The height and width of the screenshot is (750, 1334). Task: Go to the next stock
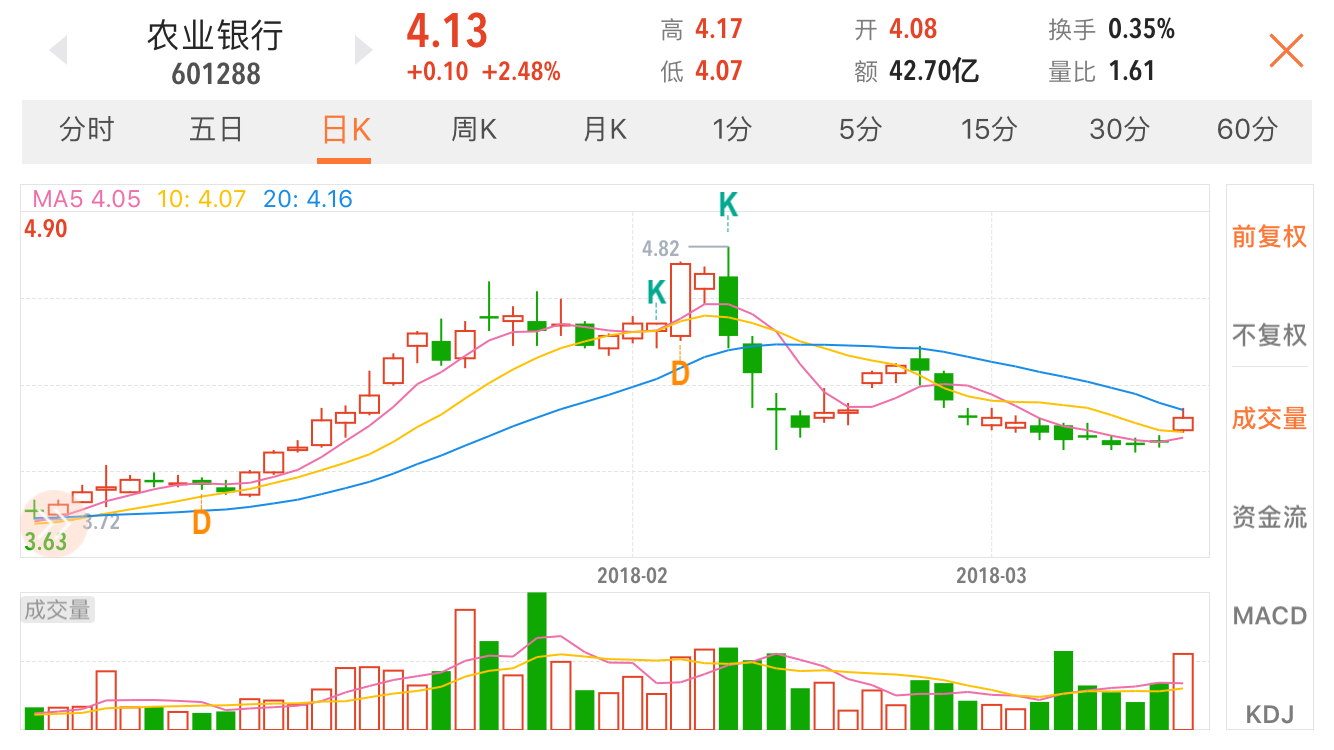click(x=363, y=50)
